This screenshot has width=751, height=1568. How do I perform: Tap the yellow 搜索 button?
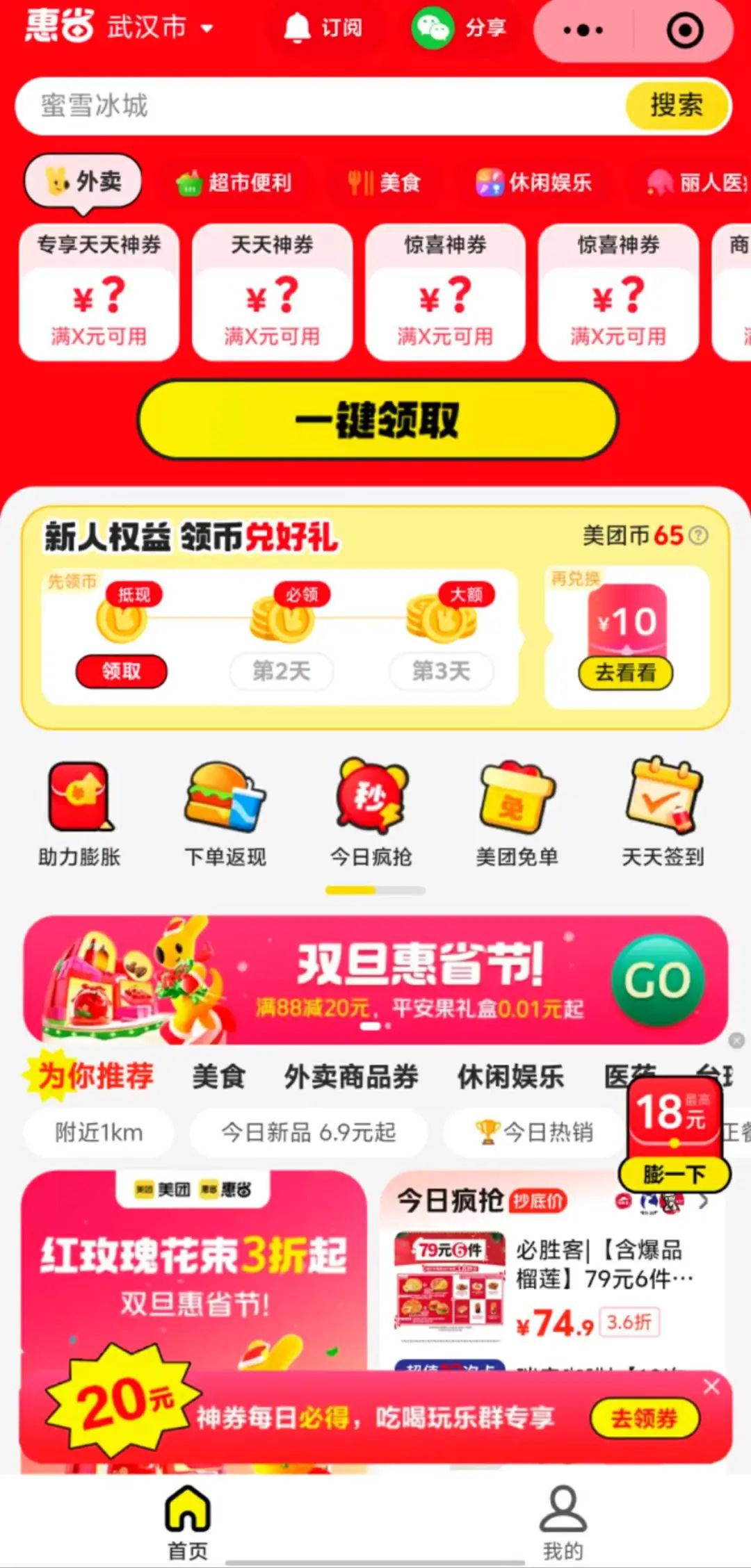(x=677, y=106)
